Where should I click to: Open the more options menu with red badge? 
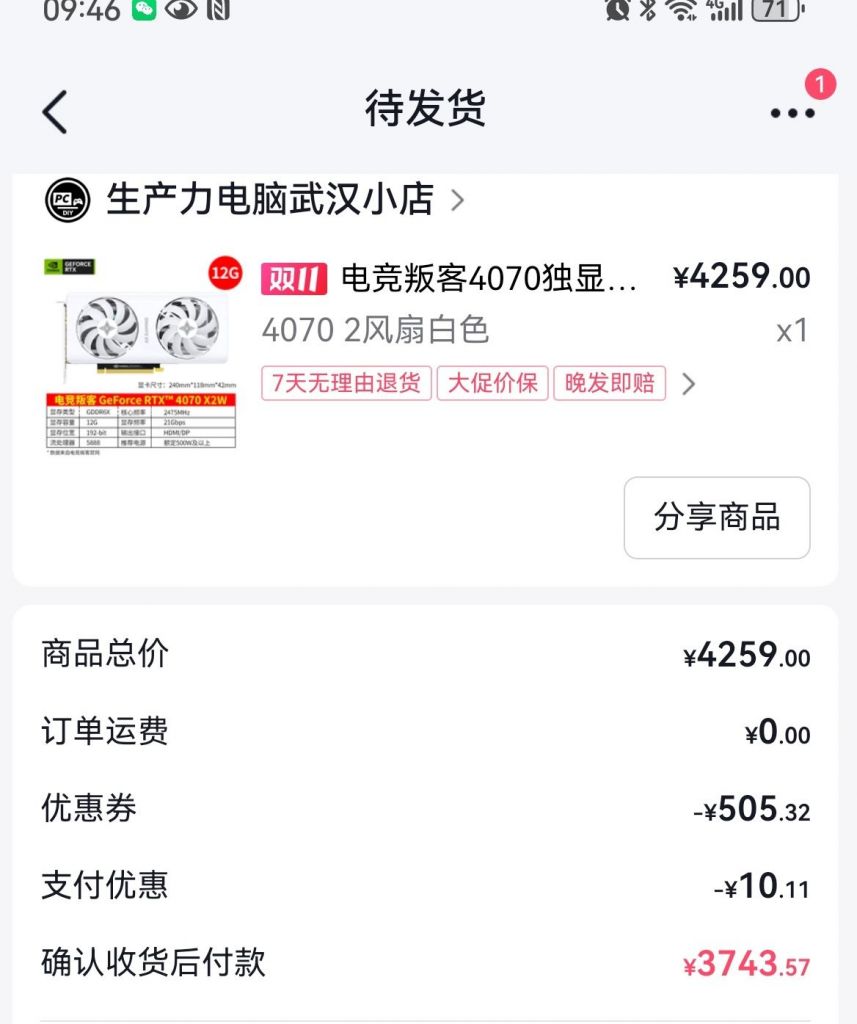791,115
